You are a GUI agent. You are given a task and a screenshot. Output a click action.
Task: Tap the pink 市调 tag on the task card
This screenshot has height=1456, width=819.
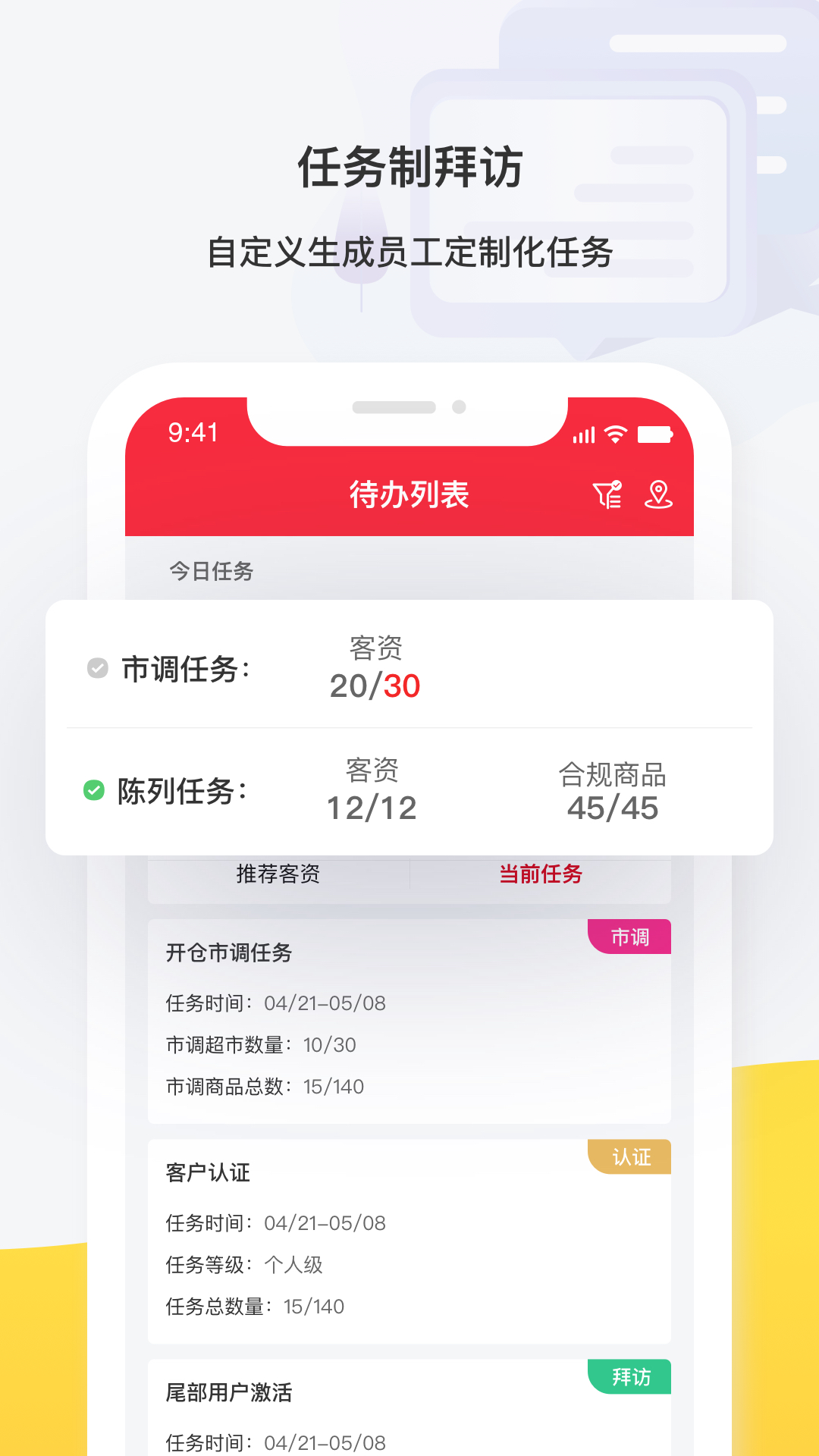click(630, 937)
